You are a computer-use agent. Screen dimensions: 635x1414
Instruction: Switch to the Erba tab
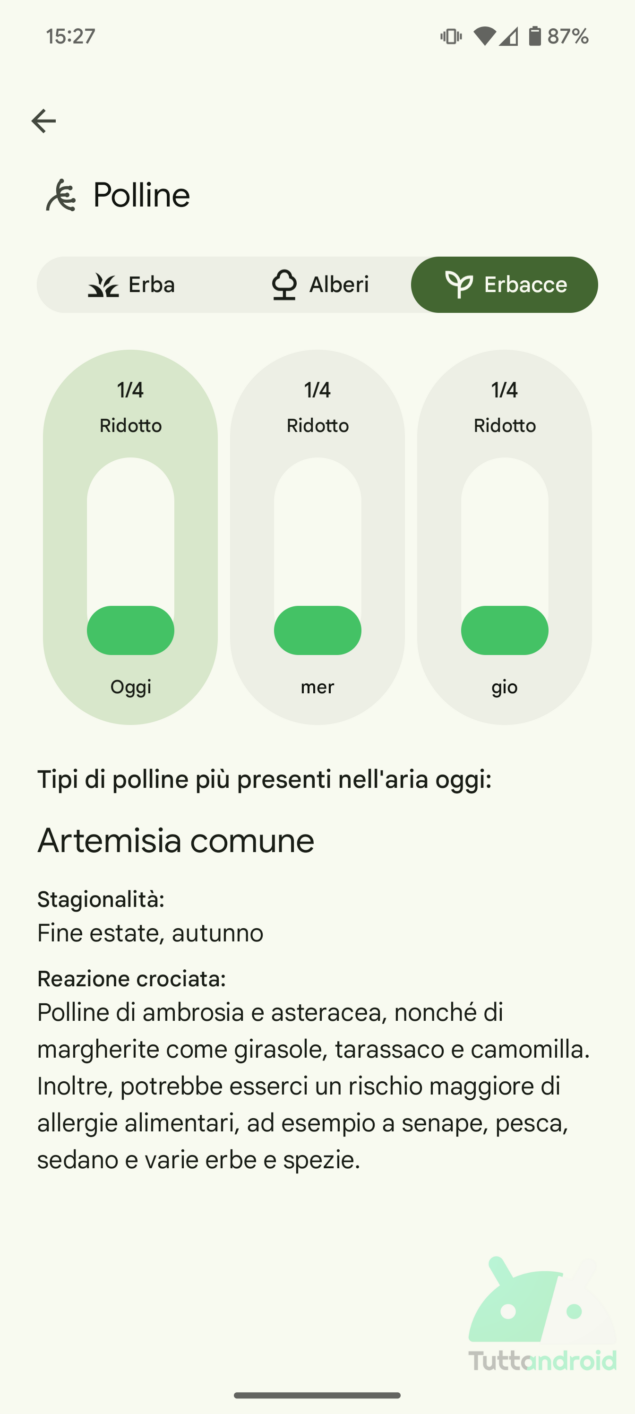pyautogui.click(x=131, y=285)
